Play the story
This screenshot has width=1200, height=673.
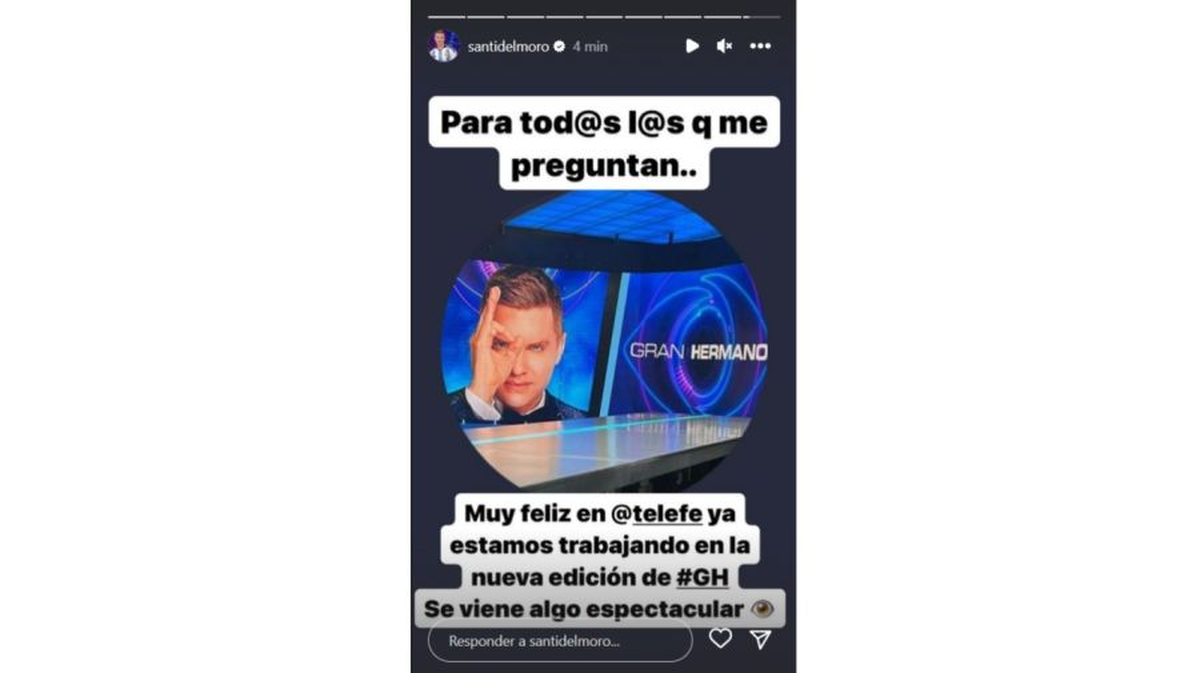point(692,46)
